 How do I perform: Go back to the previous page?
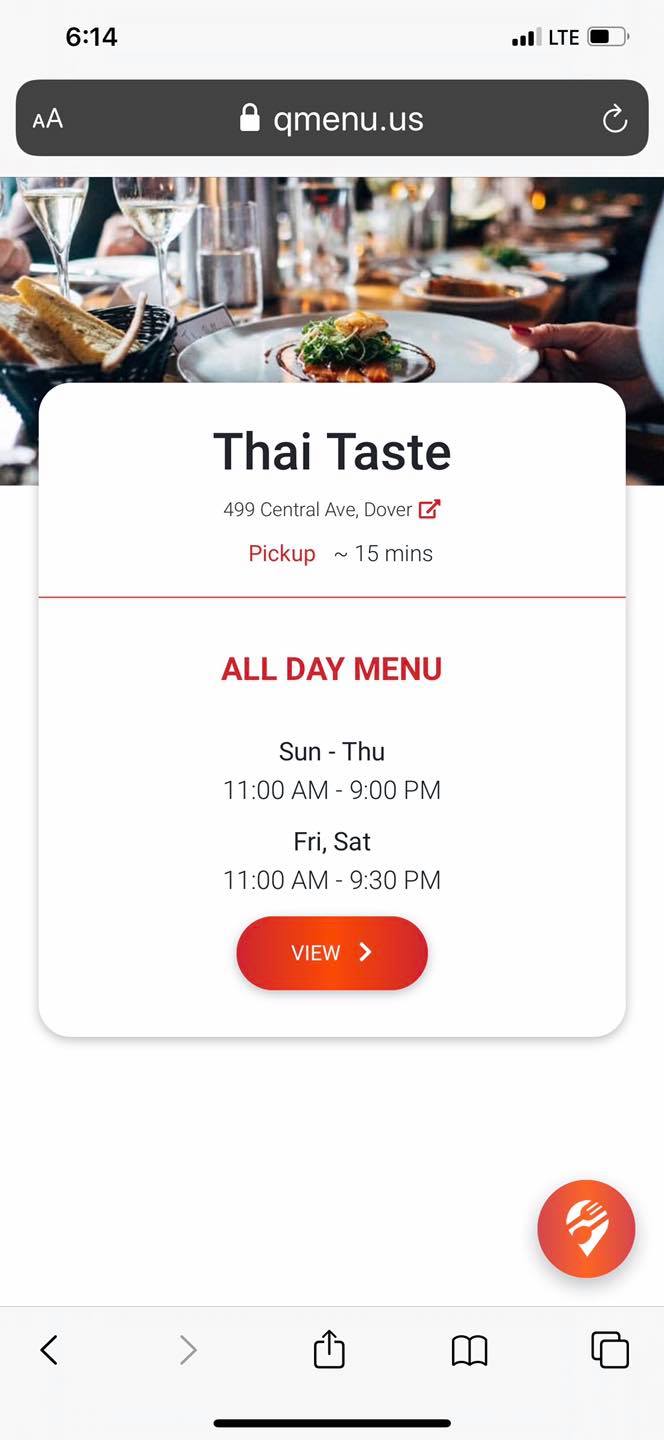[x=49, y=1350]
